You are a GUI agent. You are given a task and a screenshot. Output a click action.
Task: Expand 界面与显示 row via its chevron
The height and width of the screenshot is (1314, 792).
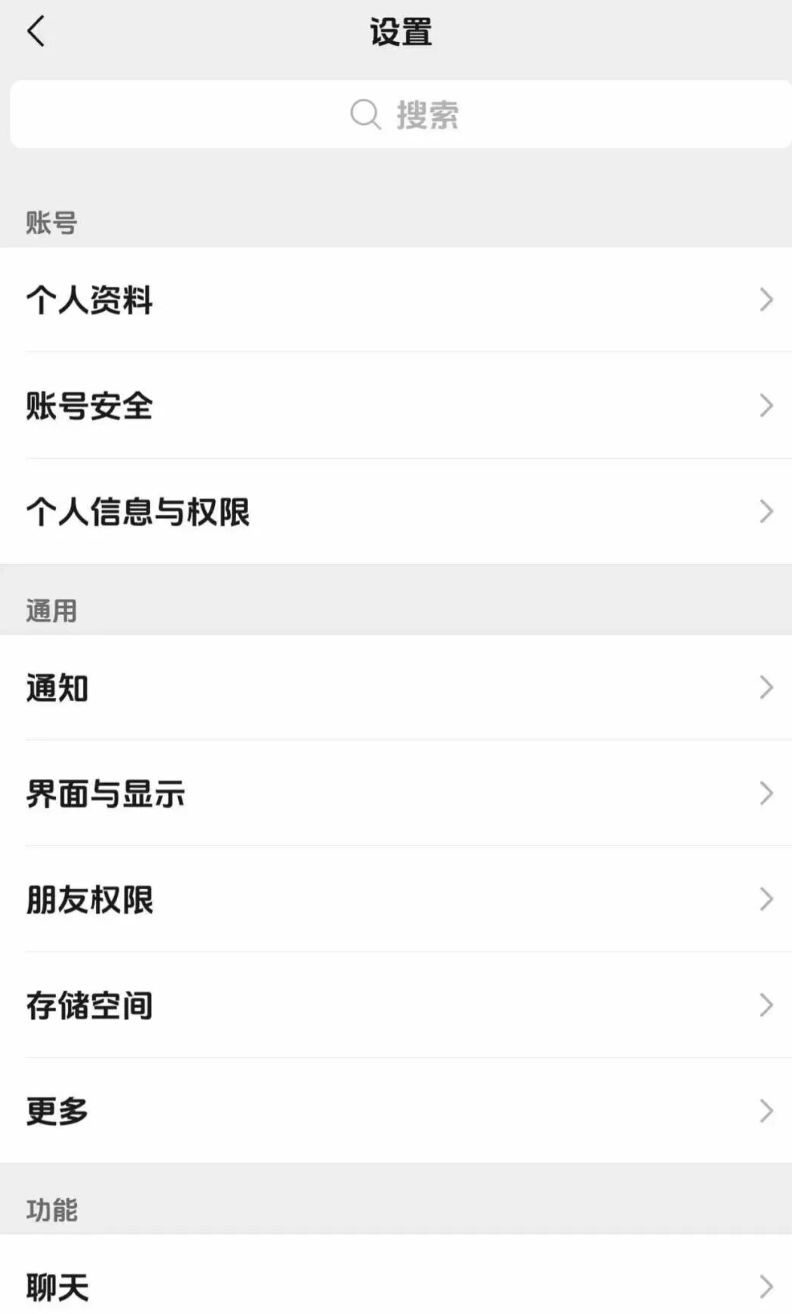[x=765, y=793]
